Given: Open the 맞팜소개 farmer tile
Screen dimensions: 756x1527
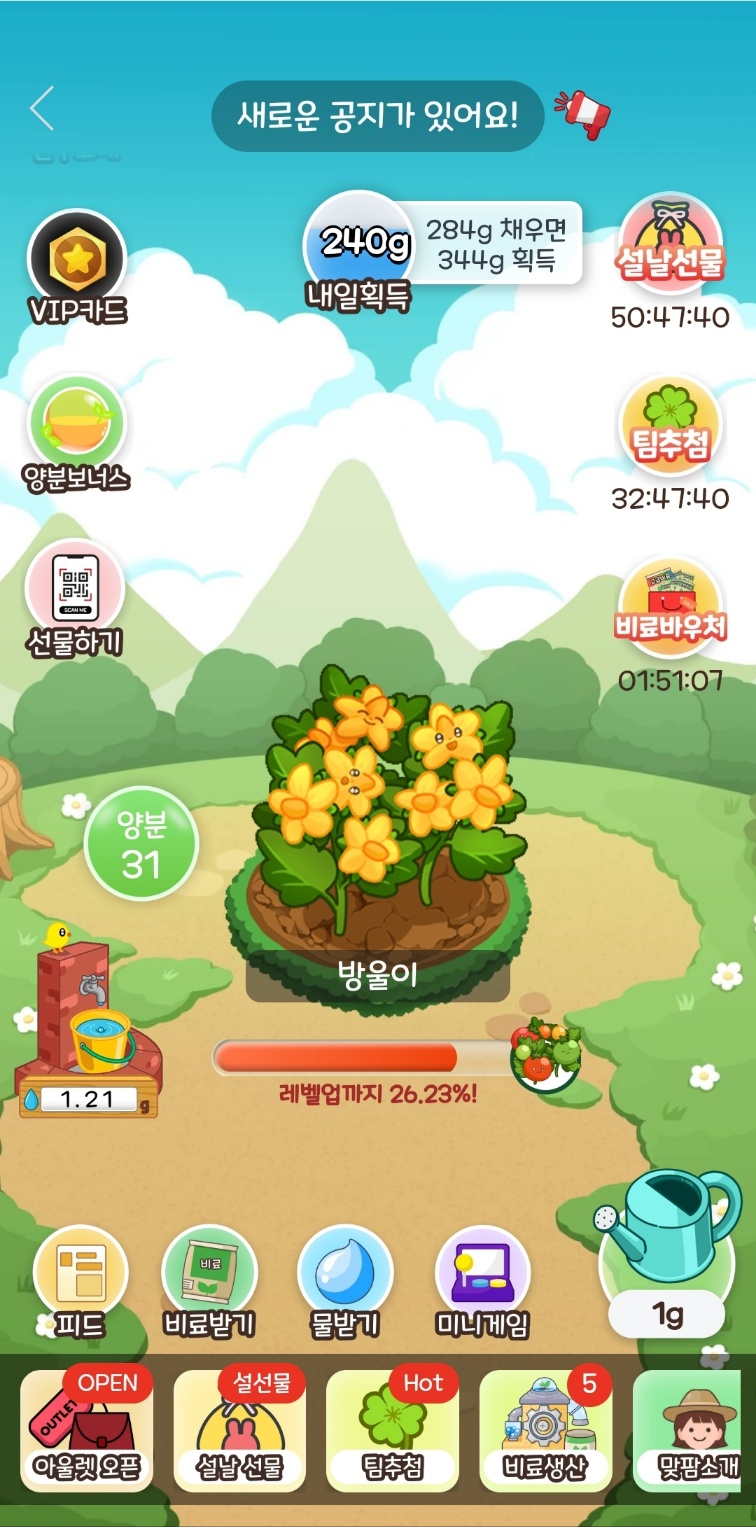Looking at the screenshot, I should (690, 1432).
